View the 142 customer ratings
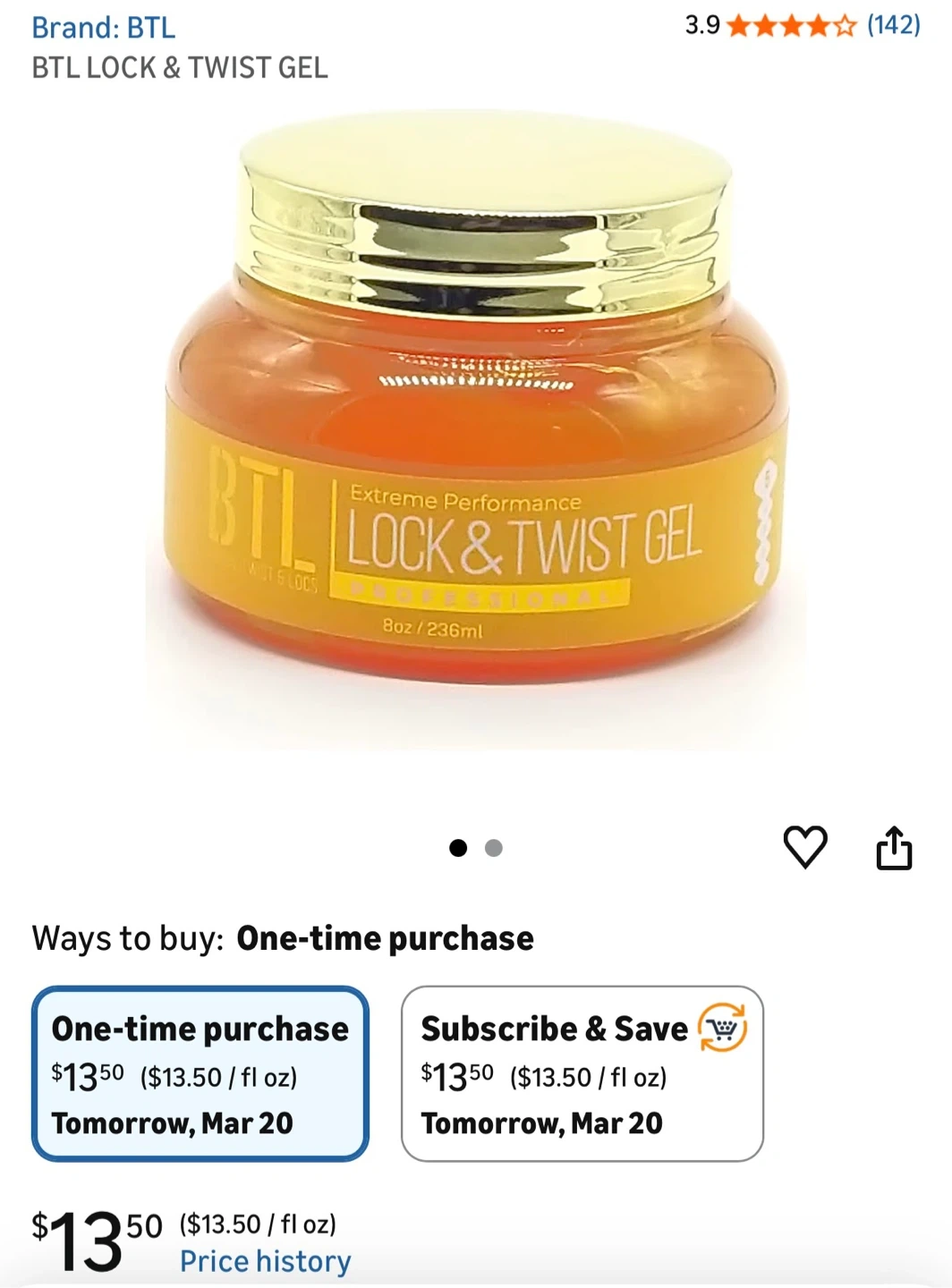 pos(893,25)
